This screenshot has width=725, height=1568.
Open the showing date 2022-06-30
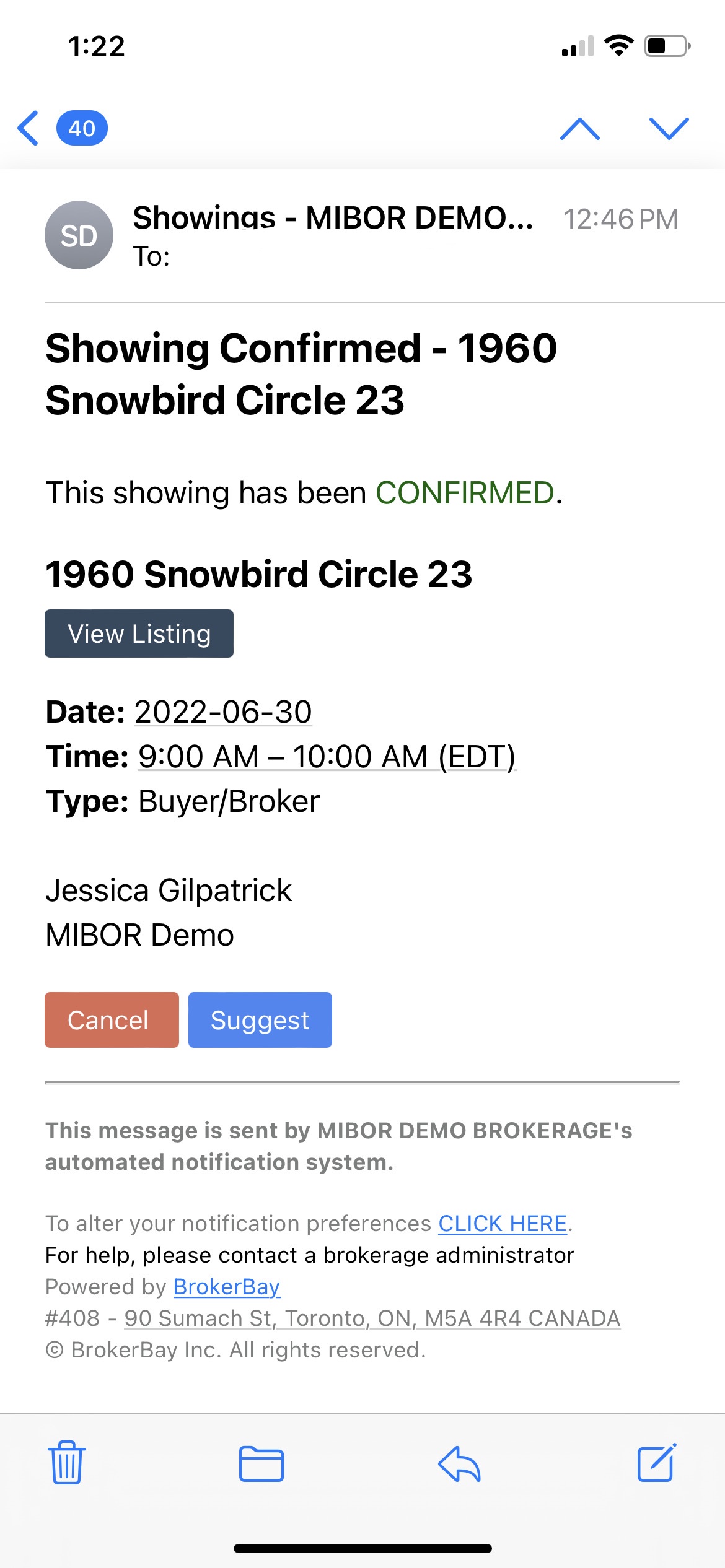point(223,712)
